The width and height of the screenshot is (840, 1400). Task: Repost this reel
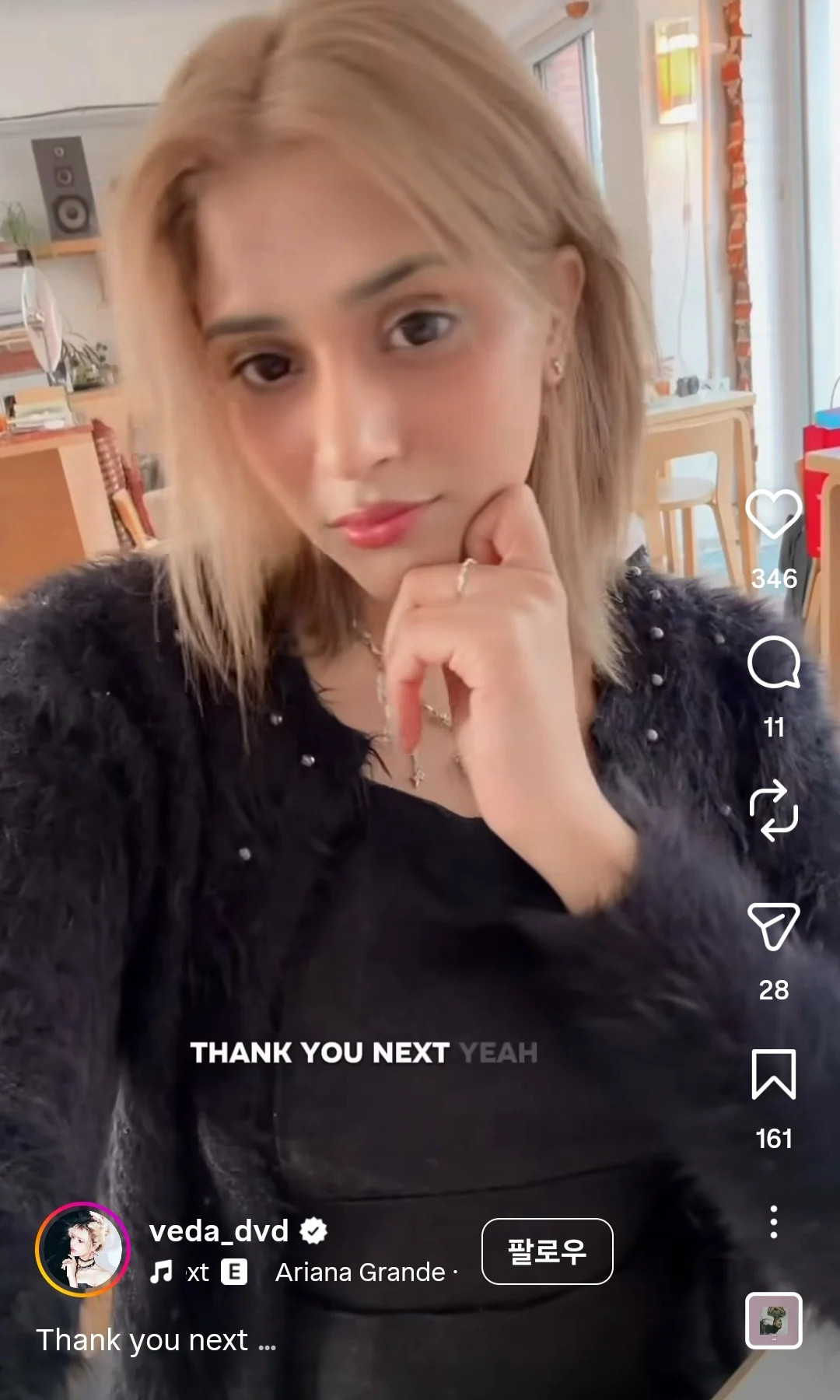[773, 810]
